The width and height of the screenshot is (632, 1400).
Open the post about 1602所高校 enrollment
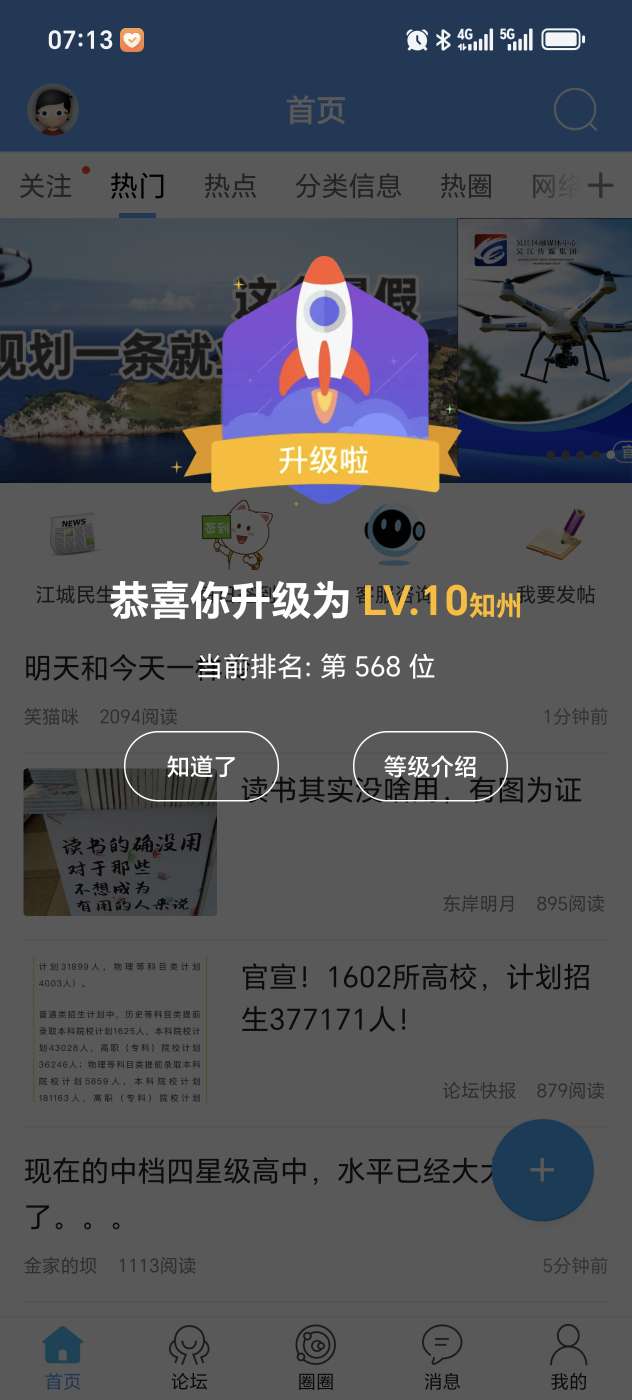[415, 998]
